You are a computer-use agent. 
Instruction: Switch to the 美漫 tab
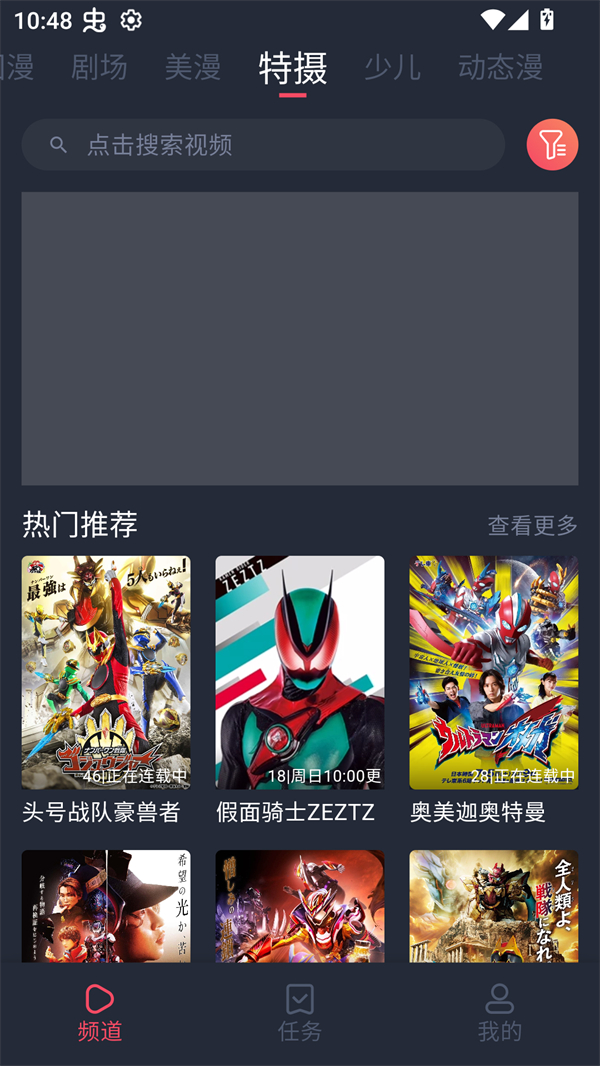coord(193,67)
